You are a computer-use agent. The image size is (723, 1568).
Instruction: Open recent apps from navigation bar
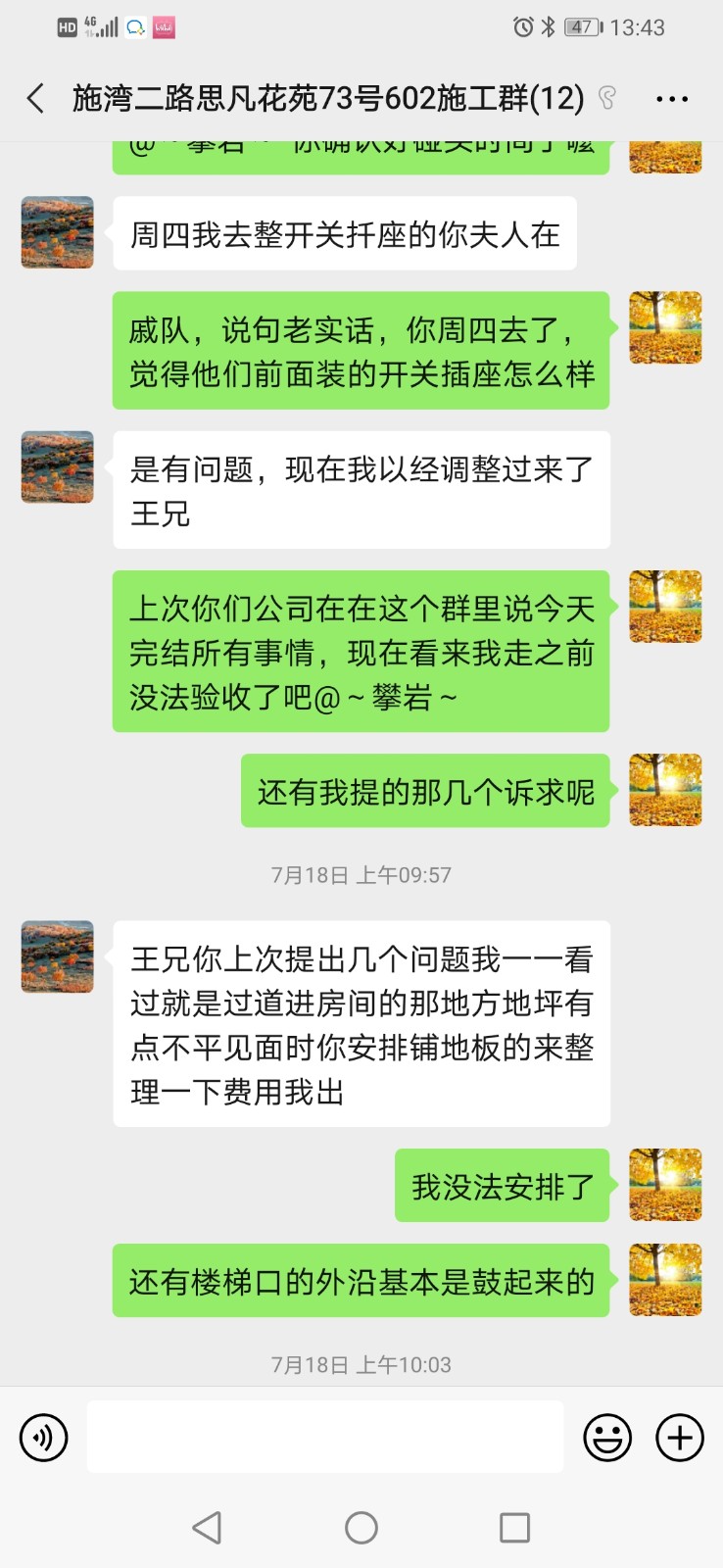tap(514, 1527)
